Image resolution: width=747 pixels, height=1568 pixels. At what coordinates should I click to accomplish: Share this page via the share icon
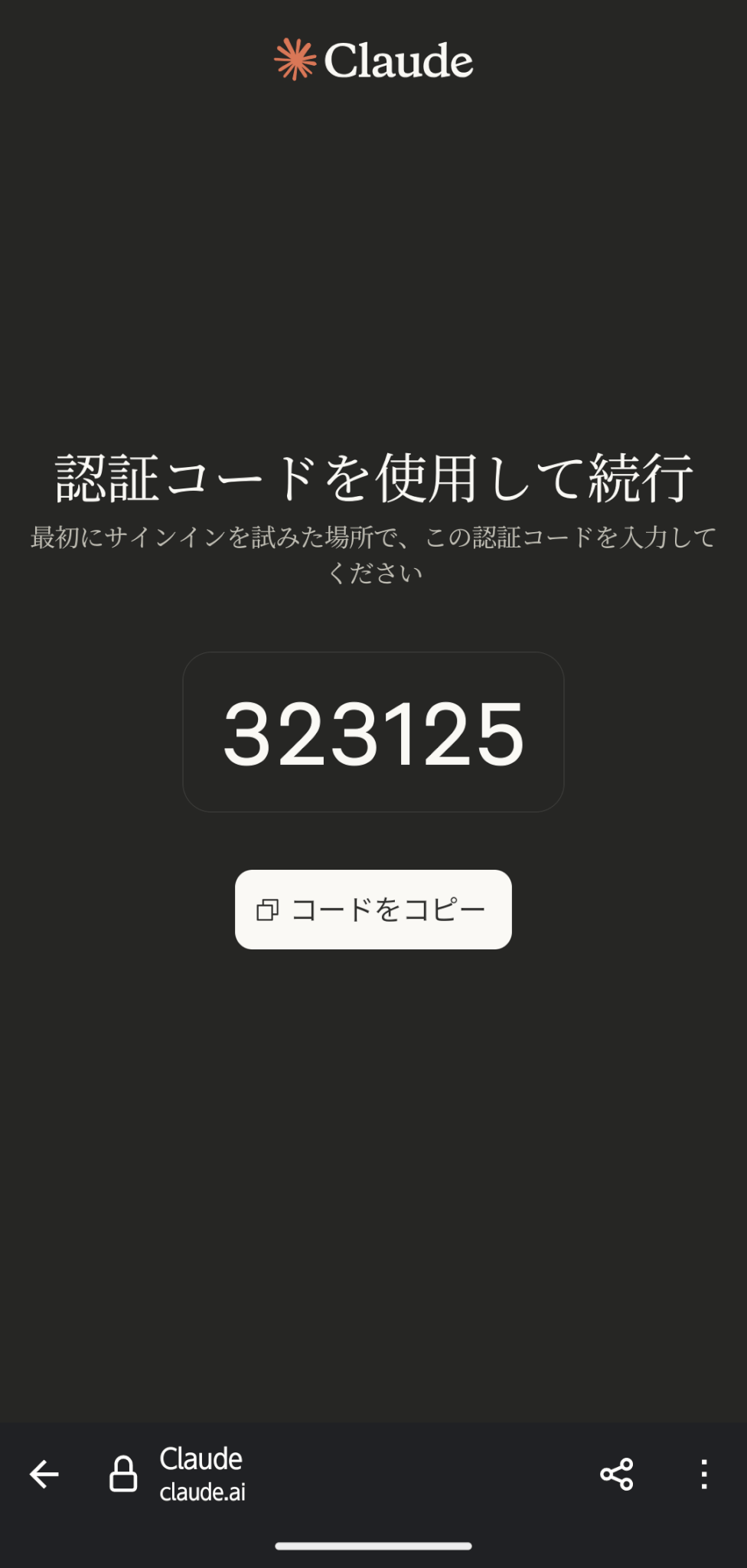coord(617,1474)
